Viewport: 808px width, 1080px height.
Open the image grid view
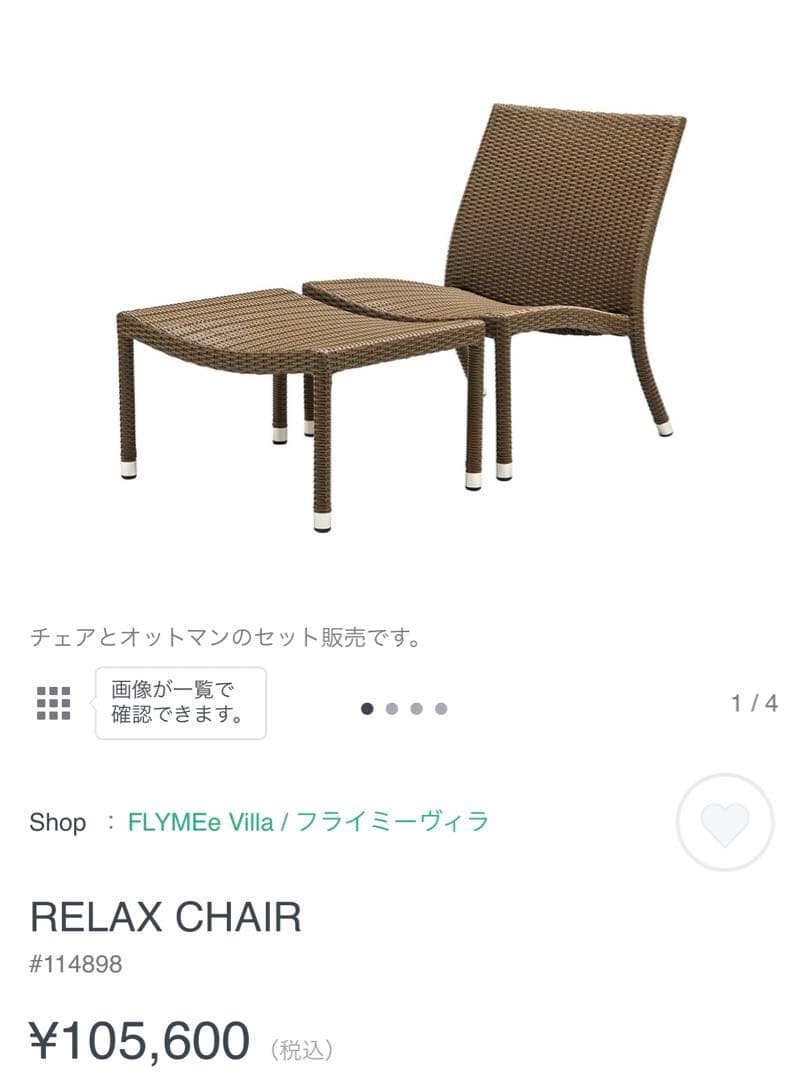(x=53, y=703)
